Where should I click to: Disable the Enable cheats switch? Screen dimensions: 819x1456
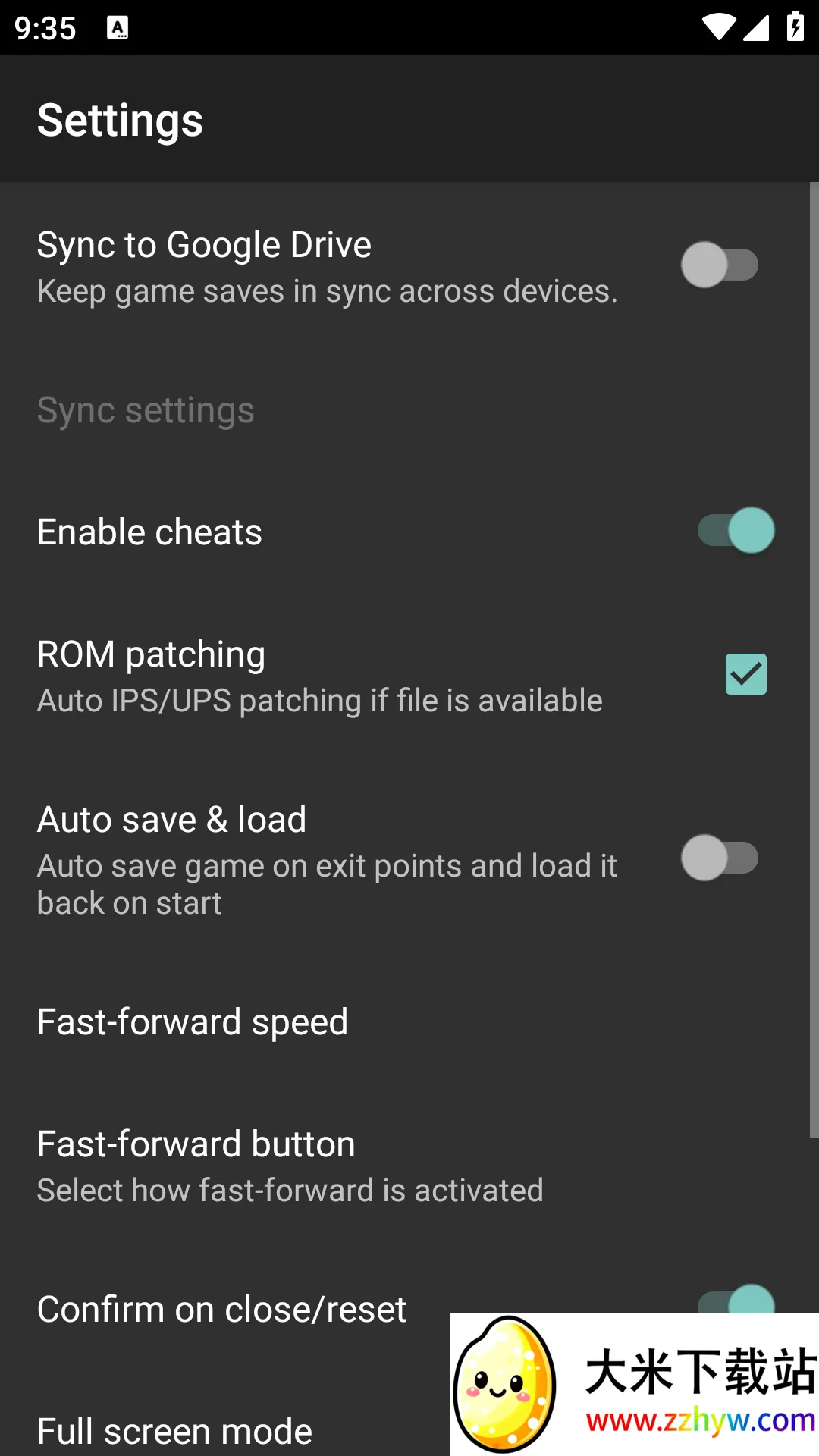pos(734,531)
